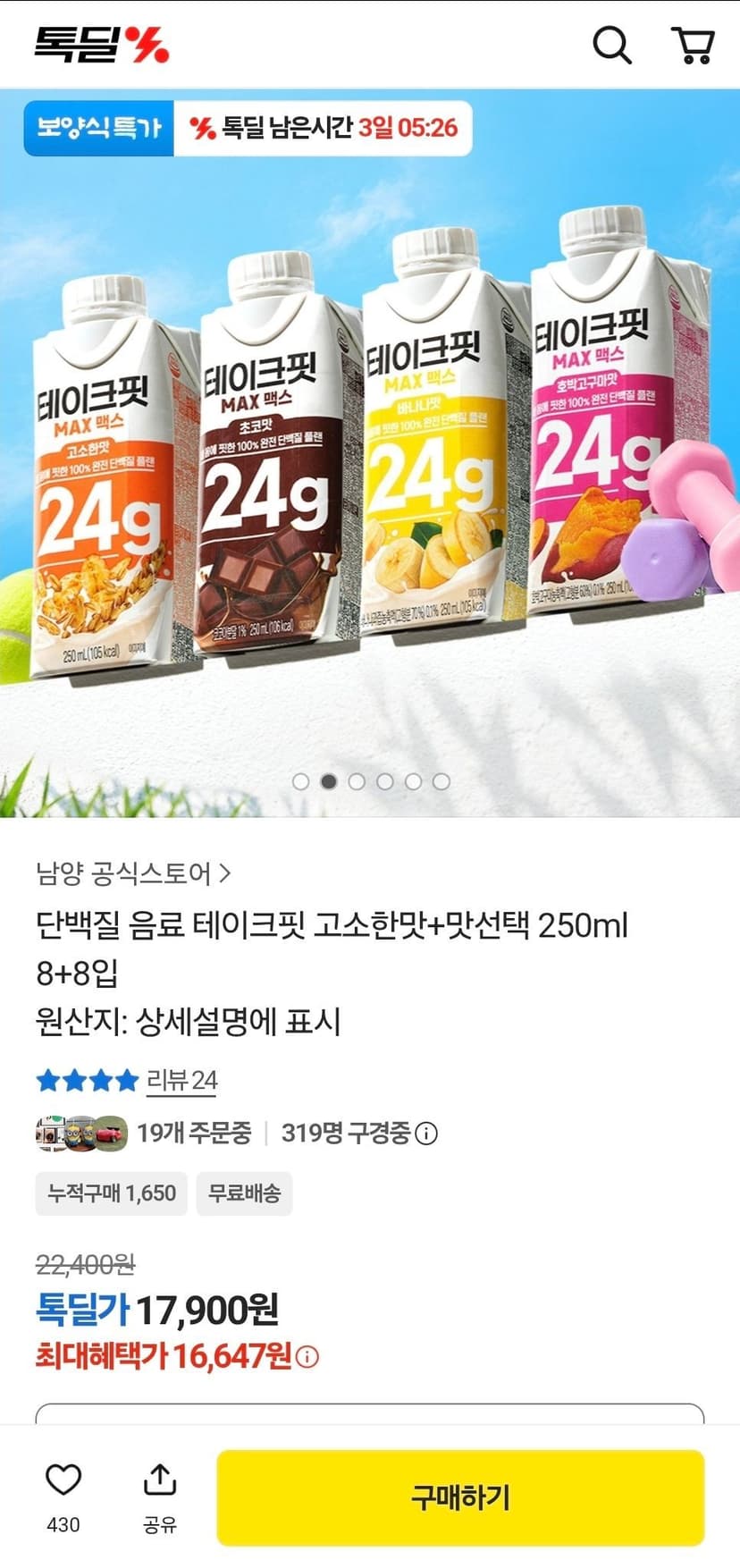
Task: Show info about 319명 구경중
Action: [427, 1134]
